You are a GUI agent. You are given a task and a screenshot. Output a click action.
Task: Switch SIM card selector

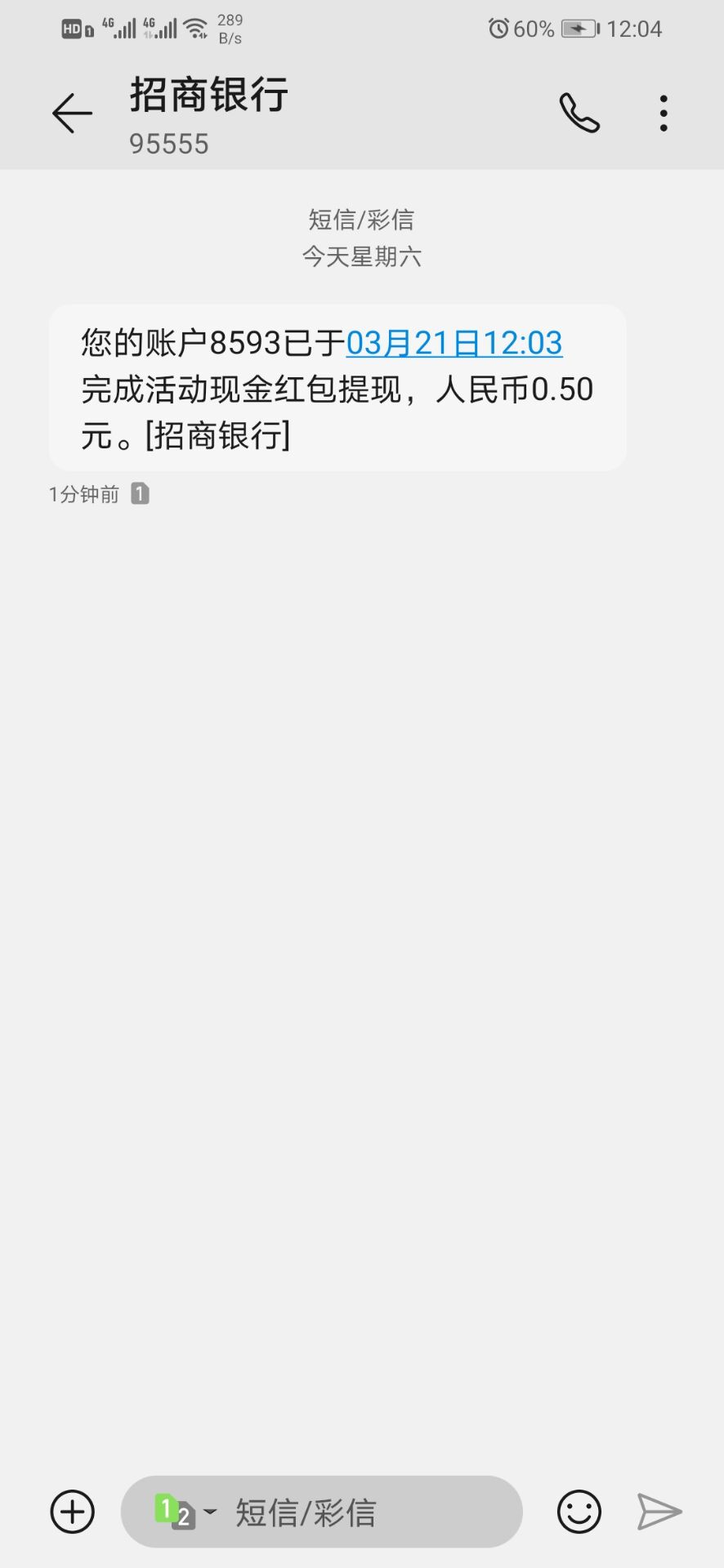[x=184, y=1512]
